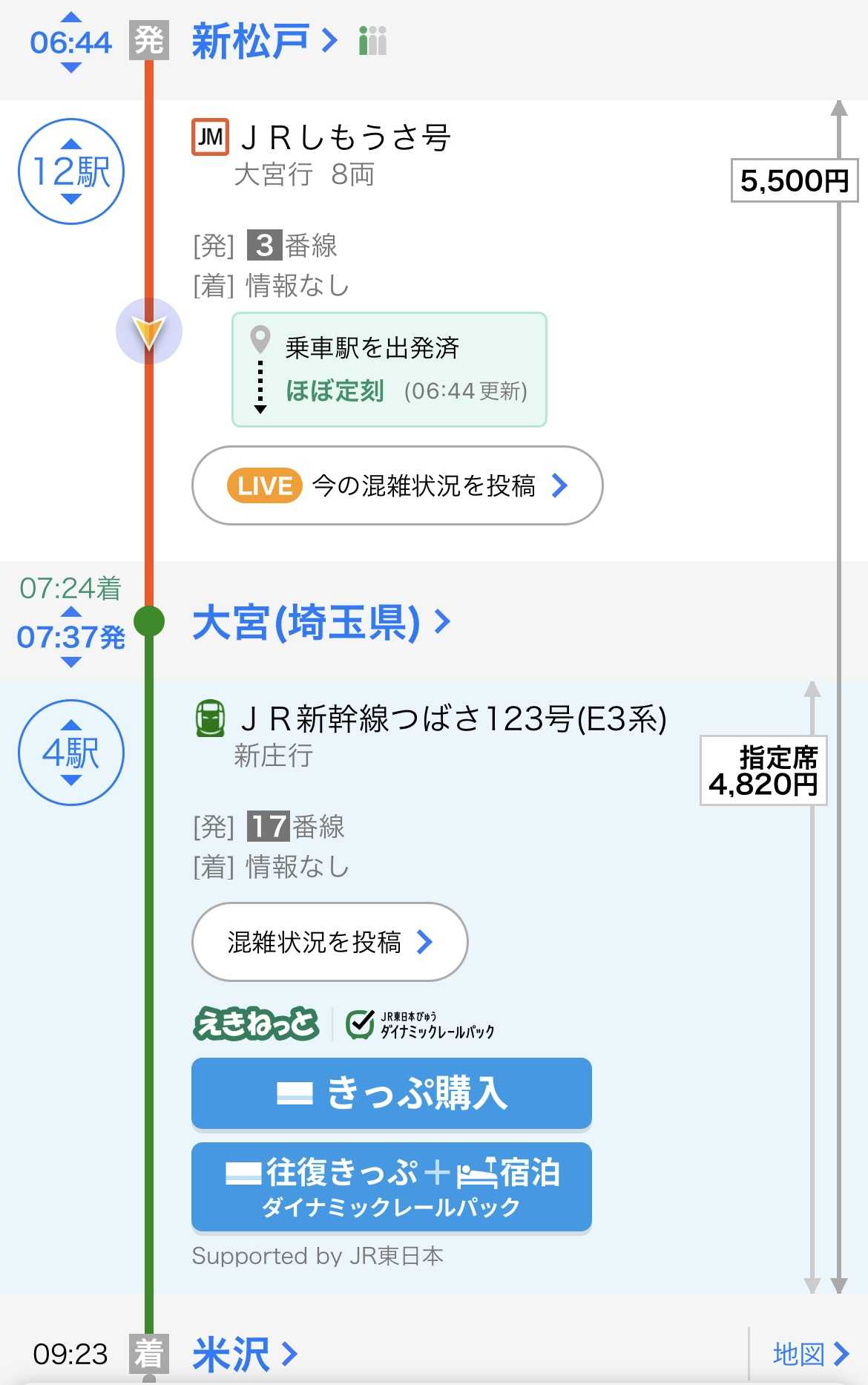Expand the 12駅 stop list
Image resolution: width=868 pixels, height=1385 pixels.
click(71, 171)
